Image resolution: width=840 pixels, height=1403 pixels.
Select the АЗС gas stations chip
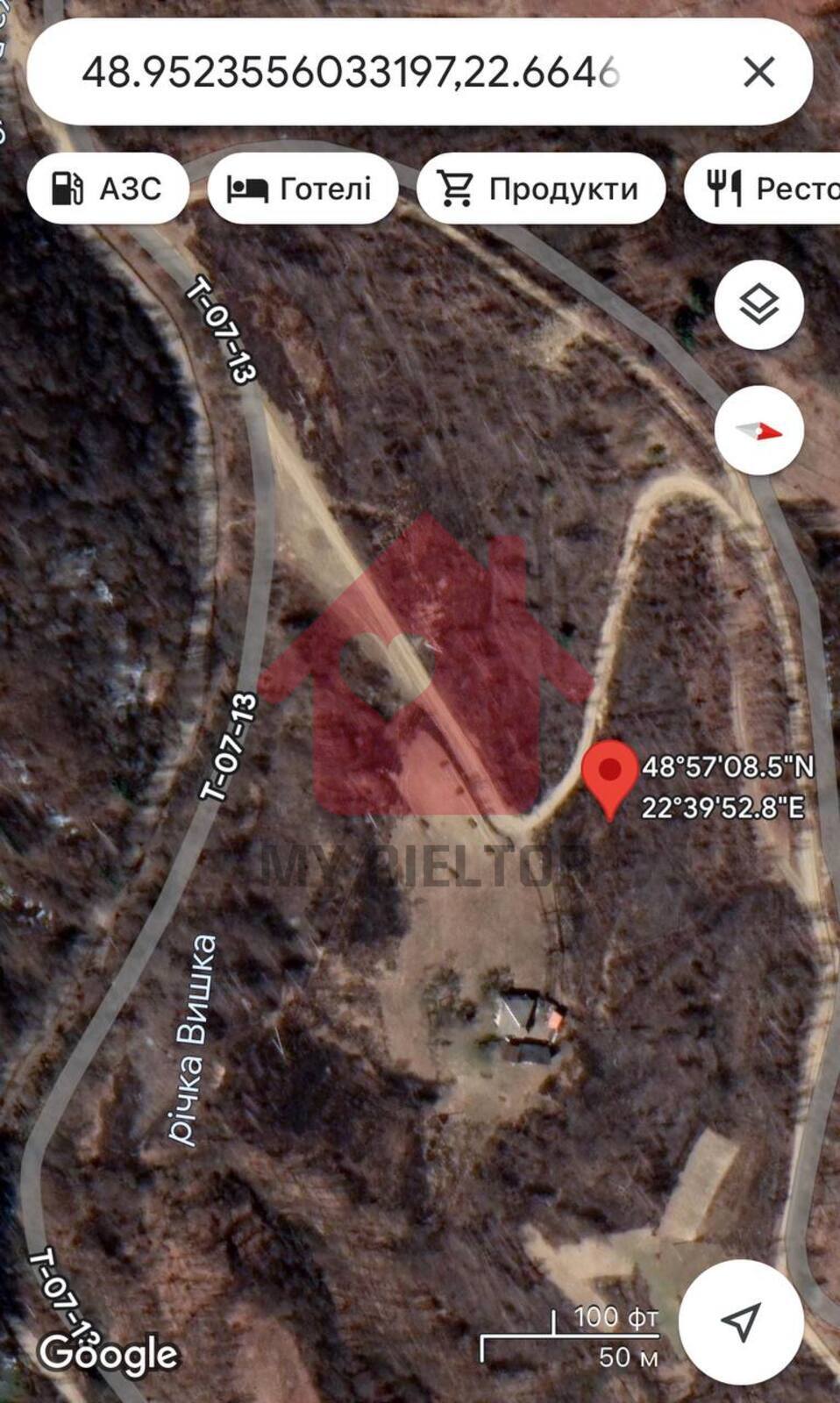click(x=108, y=189)
